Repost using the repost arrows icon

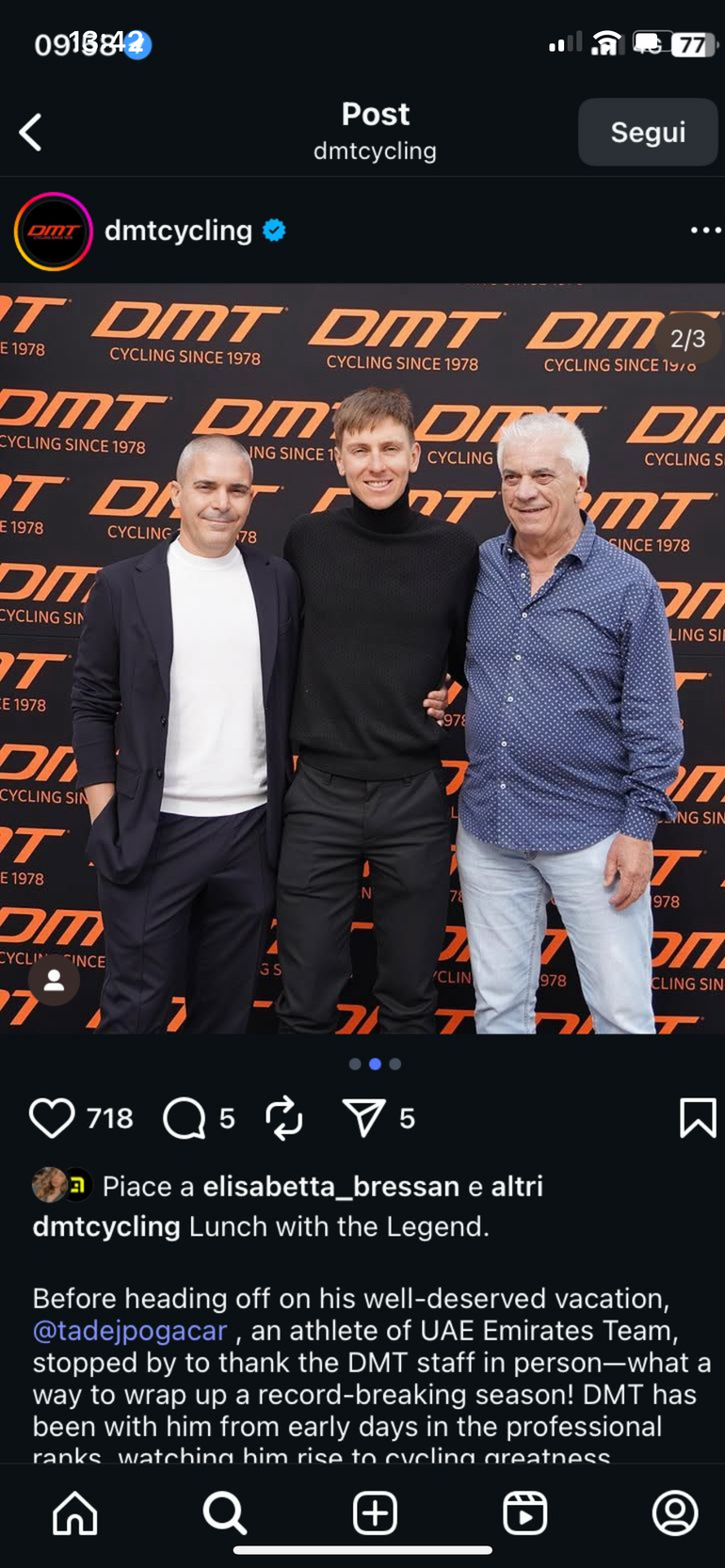pyautogui.click(x=285, y=1118)
